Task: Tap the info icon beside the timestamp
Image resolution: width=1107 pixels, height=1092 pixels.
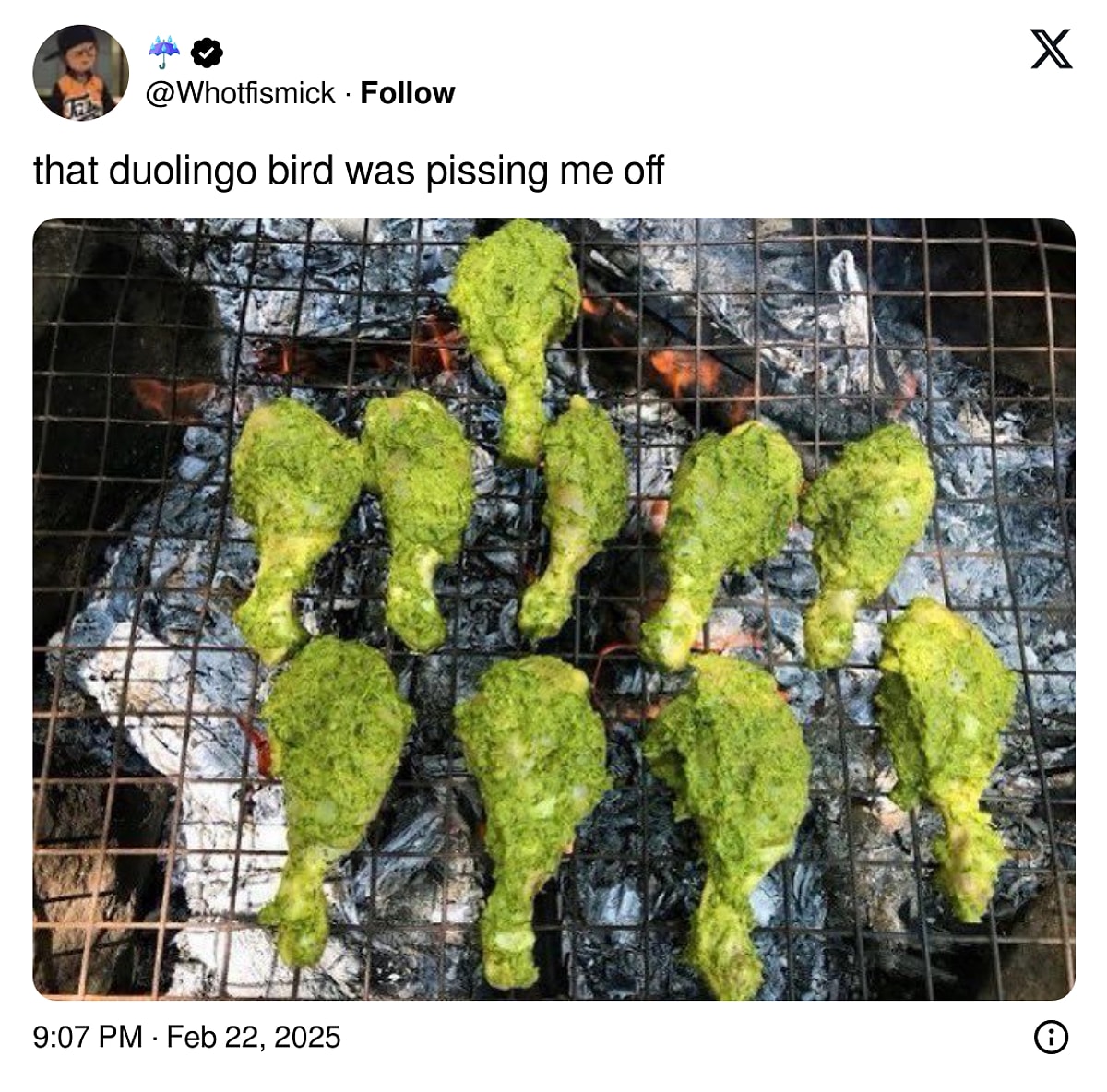Action: (x=1051, y=1038)
